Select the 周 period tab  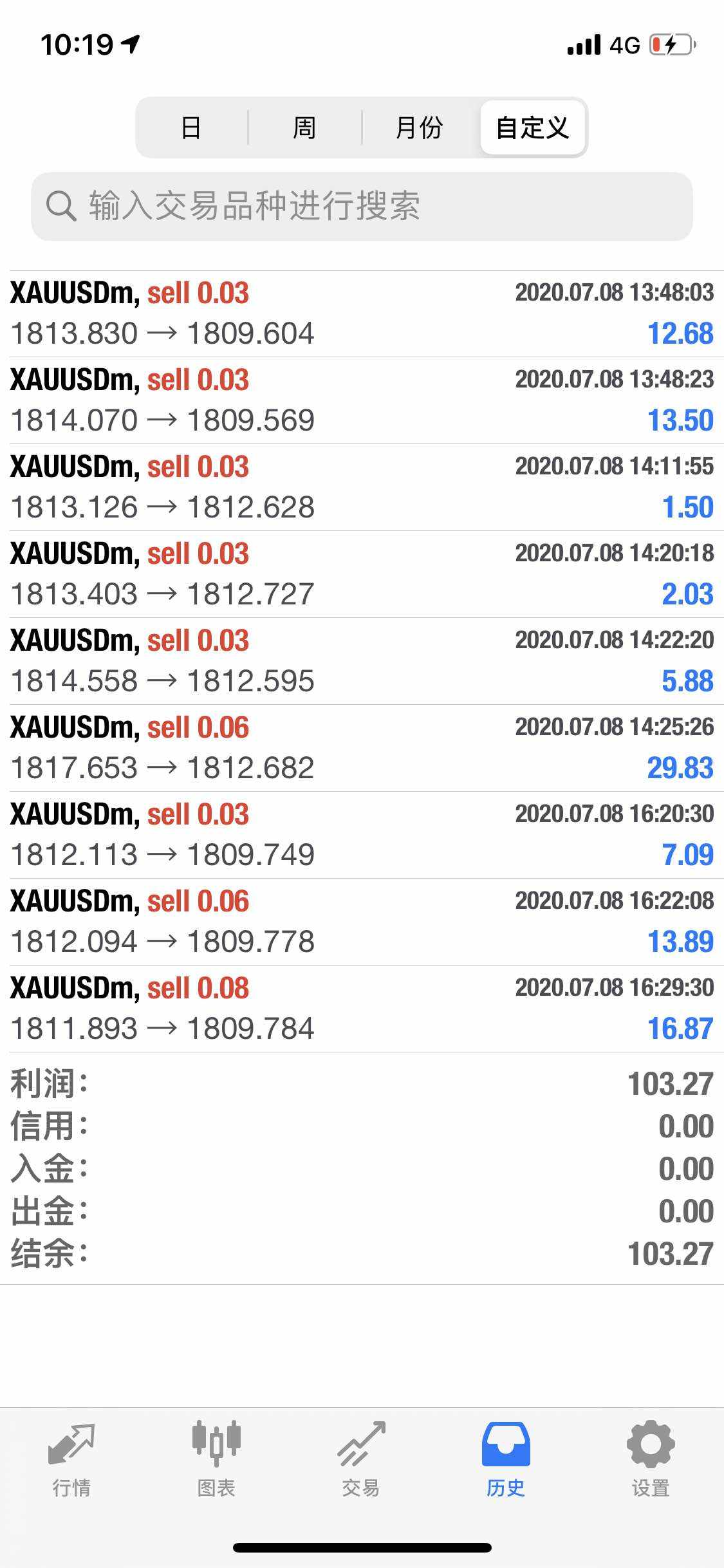tap(304, 127)
